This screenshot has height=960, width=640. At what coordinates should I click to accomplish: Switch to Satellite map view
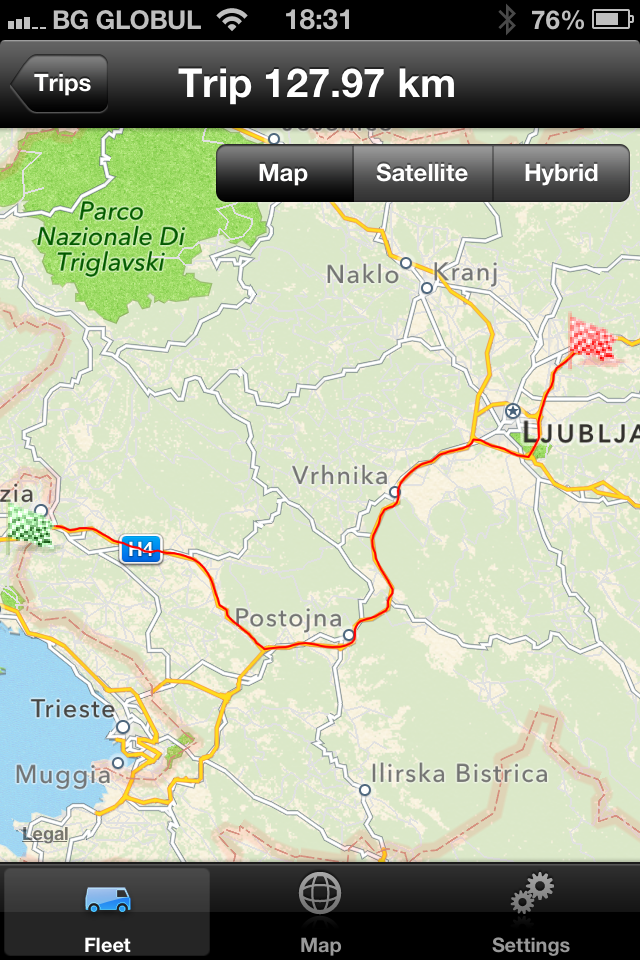pyautogui.click(x=422, y=173)
